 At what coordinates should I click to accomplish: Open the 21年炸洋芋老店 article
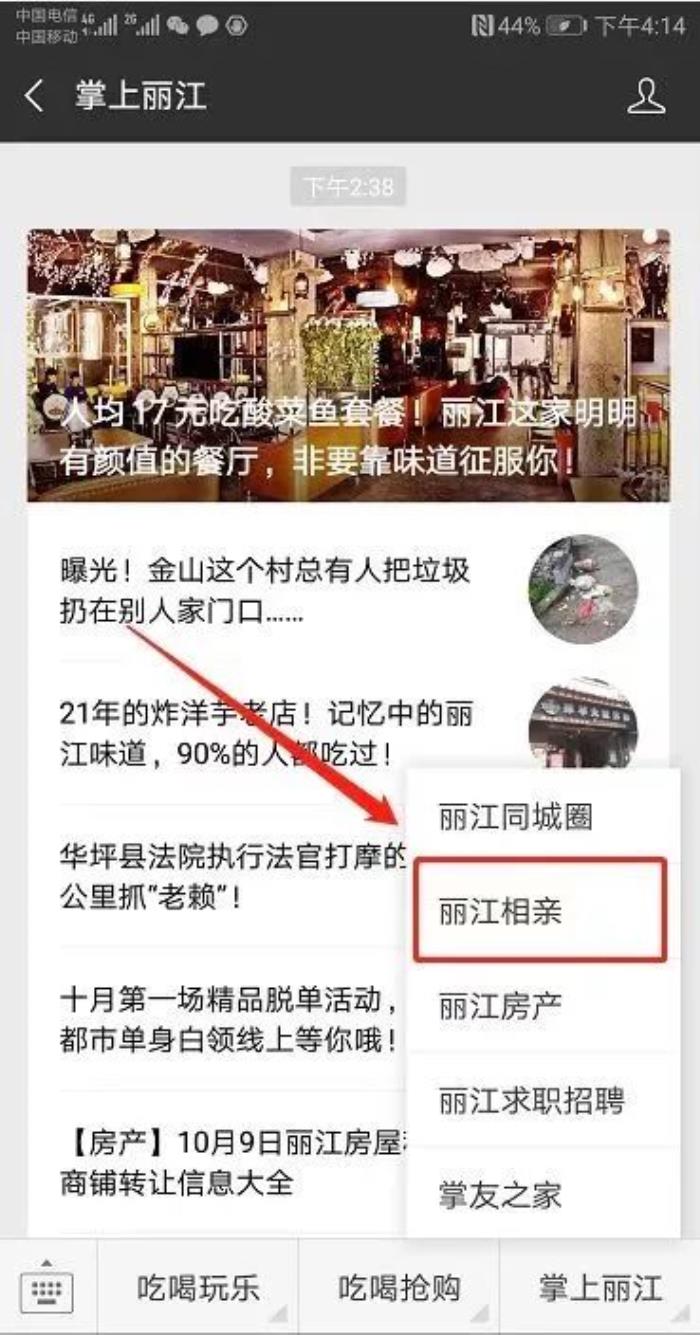tap(265, 733)
